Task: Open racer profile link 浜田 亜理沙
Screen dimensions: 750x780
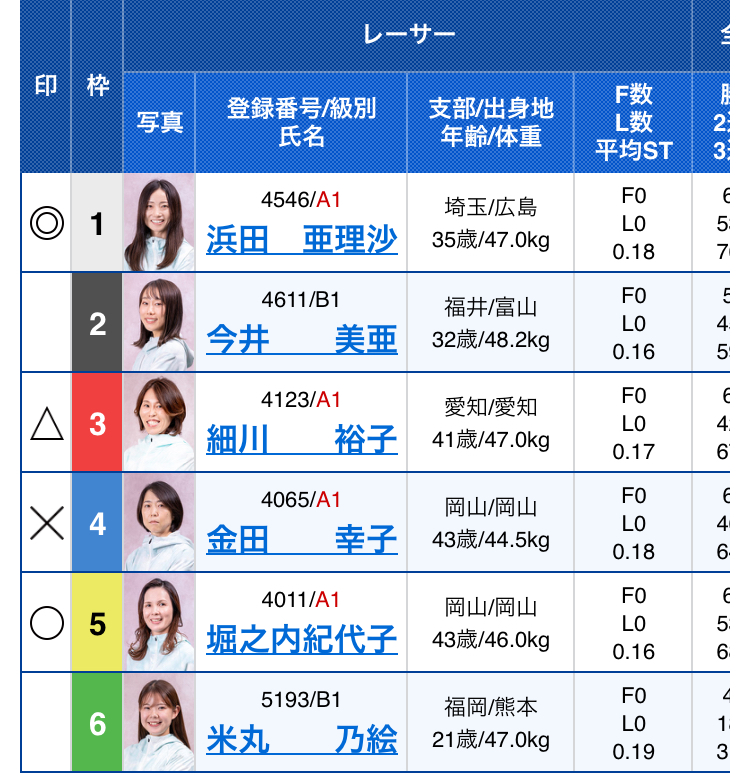Action: (x=302, y=240)
